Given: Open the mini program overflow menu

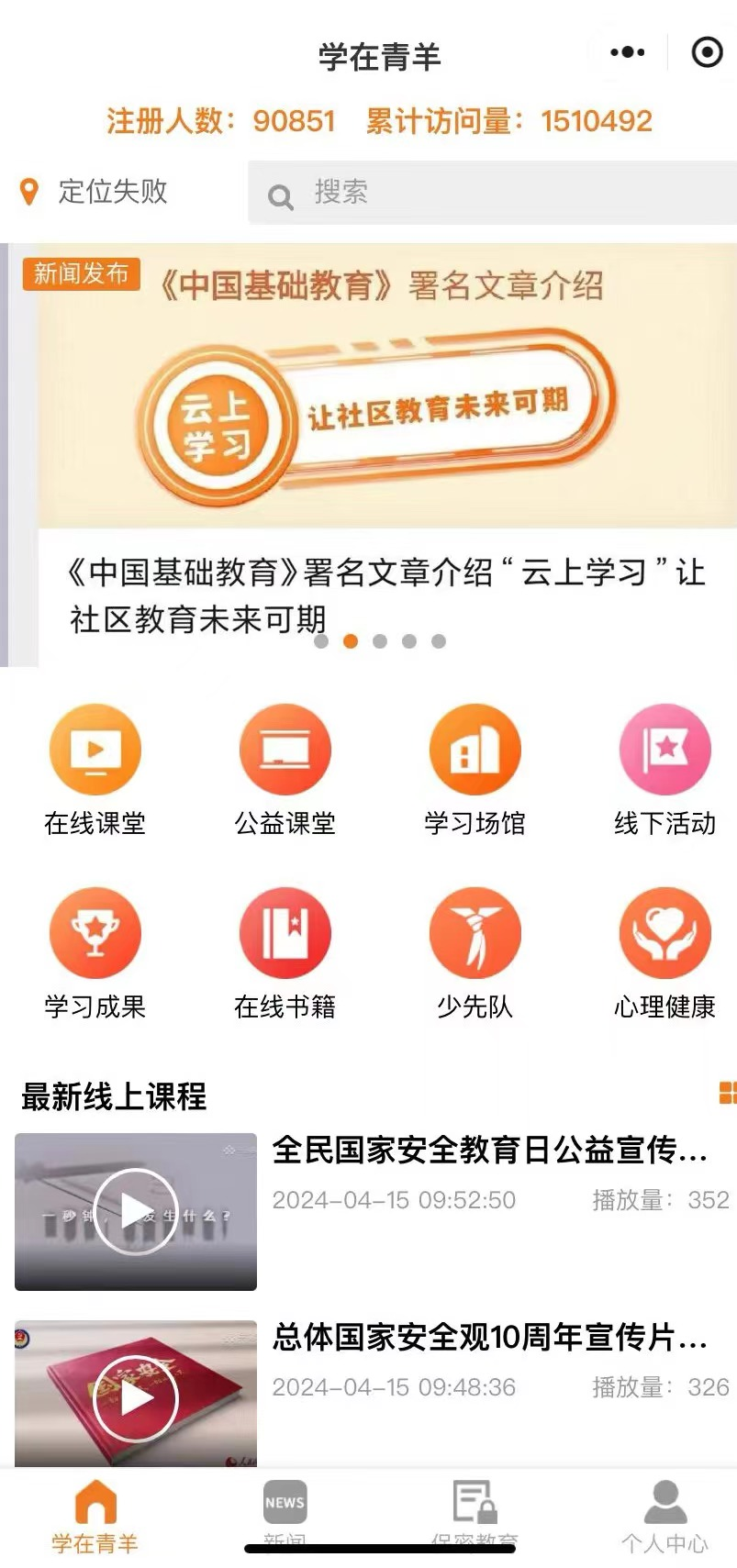Looking at the screenshot, I should coord(628,52).
